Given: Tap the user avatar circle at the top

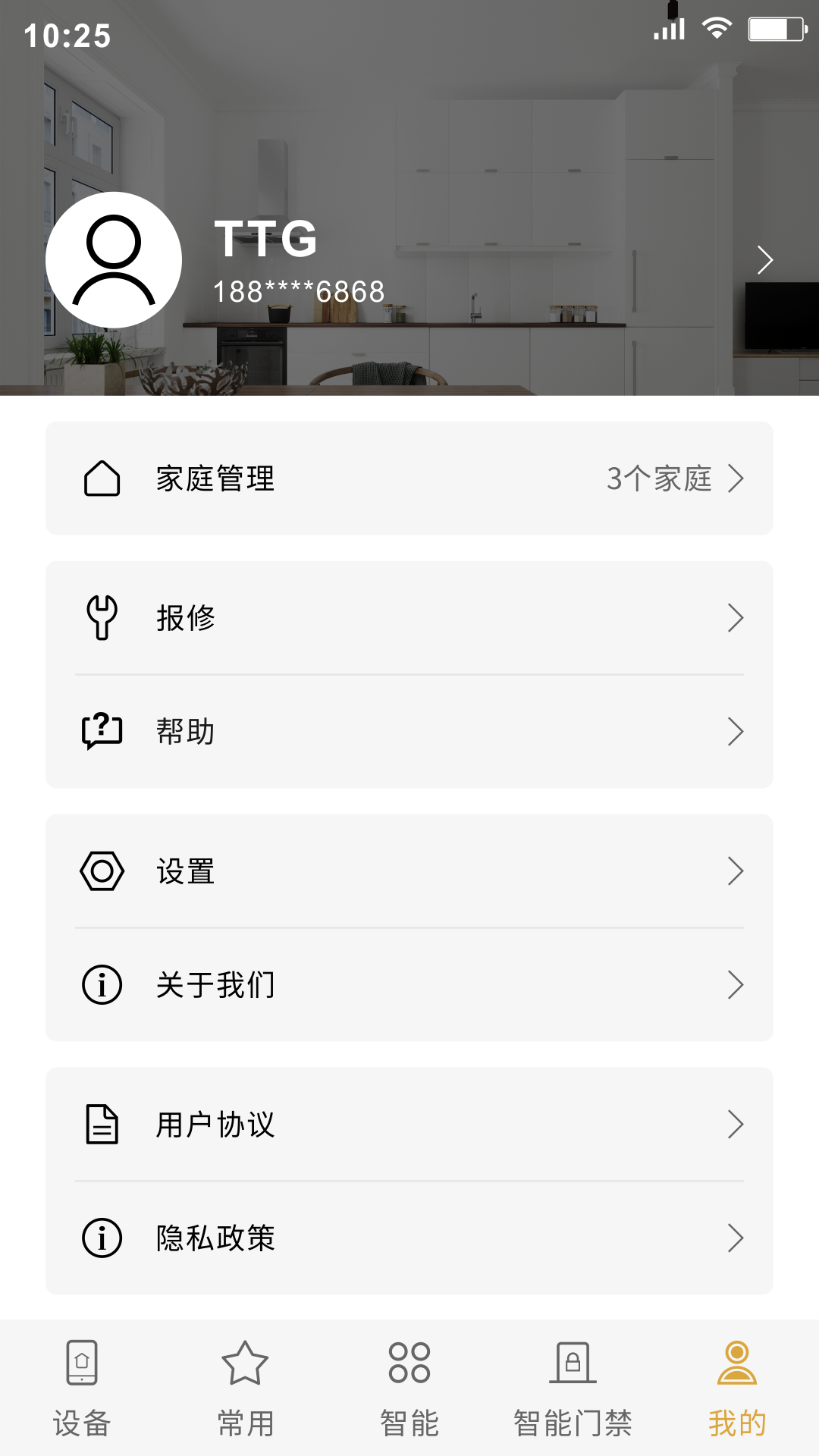Looking at the screenshot, I should 114,259.
